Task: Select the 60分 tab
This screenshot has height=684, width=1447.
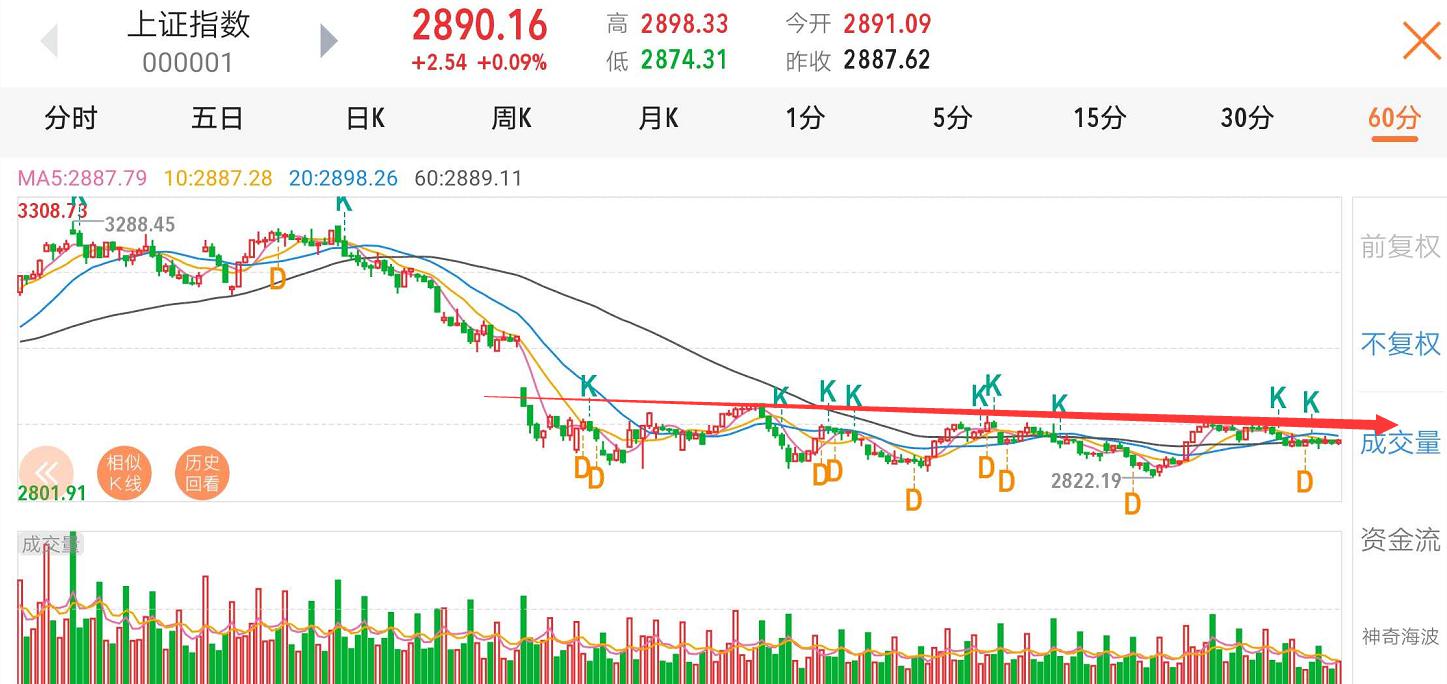Action: [1394, 119]
